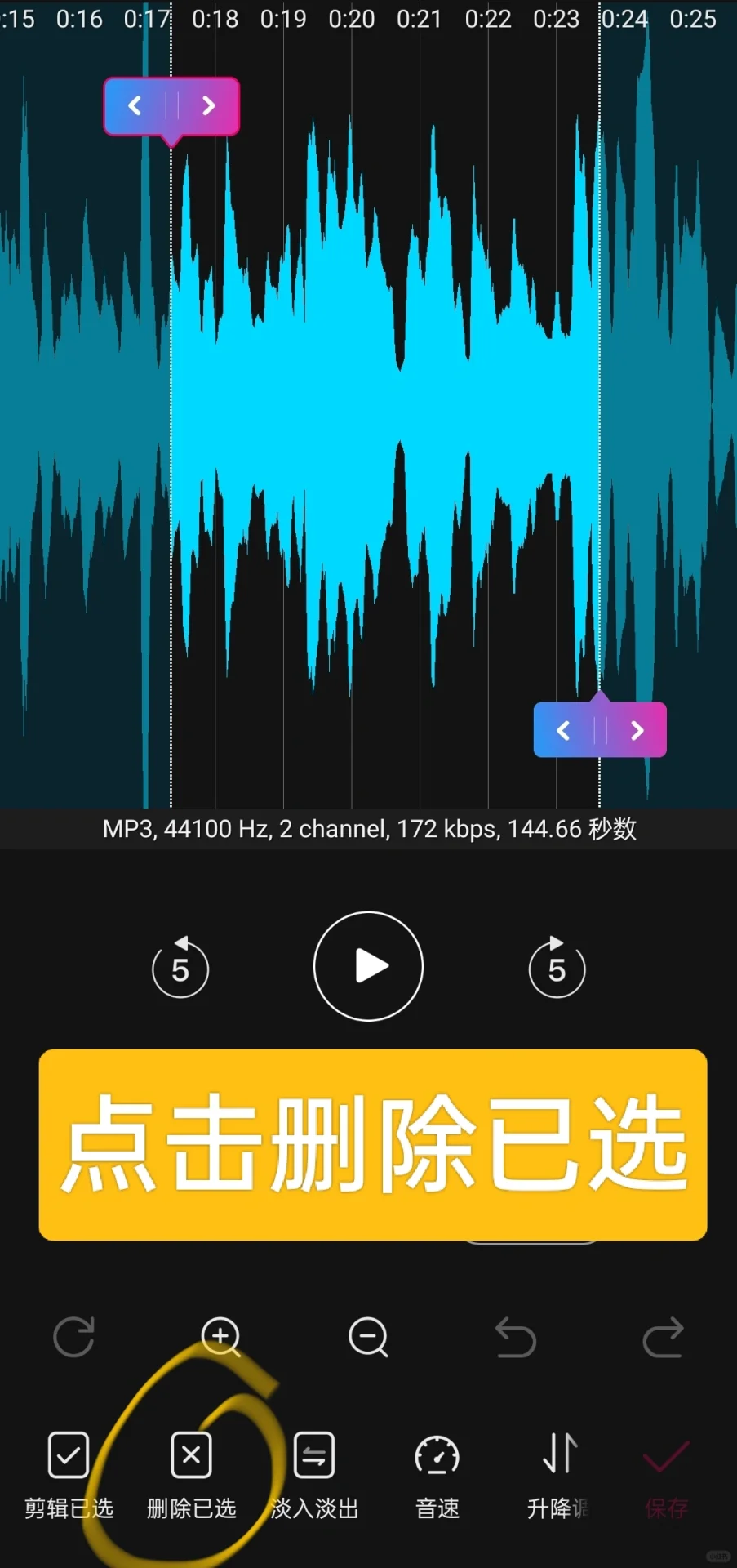
Task: Zoom out of the waveform
Action: tap(368, 1338)
